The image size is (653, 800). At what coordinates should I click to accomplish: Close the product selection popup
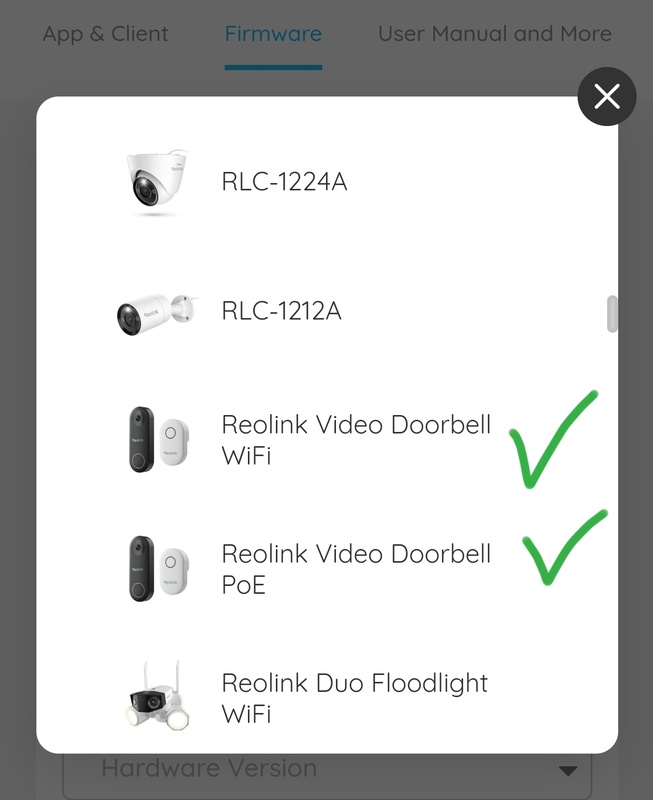(607, 97)
